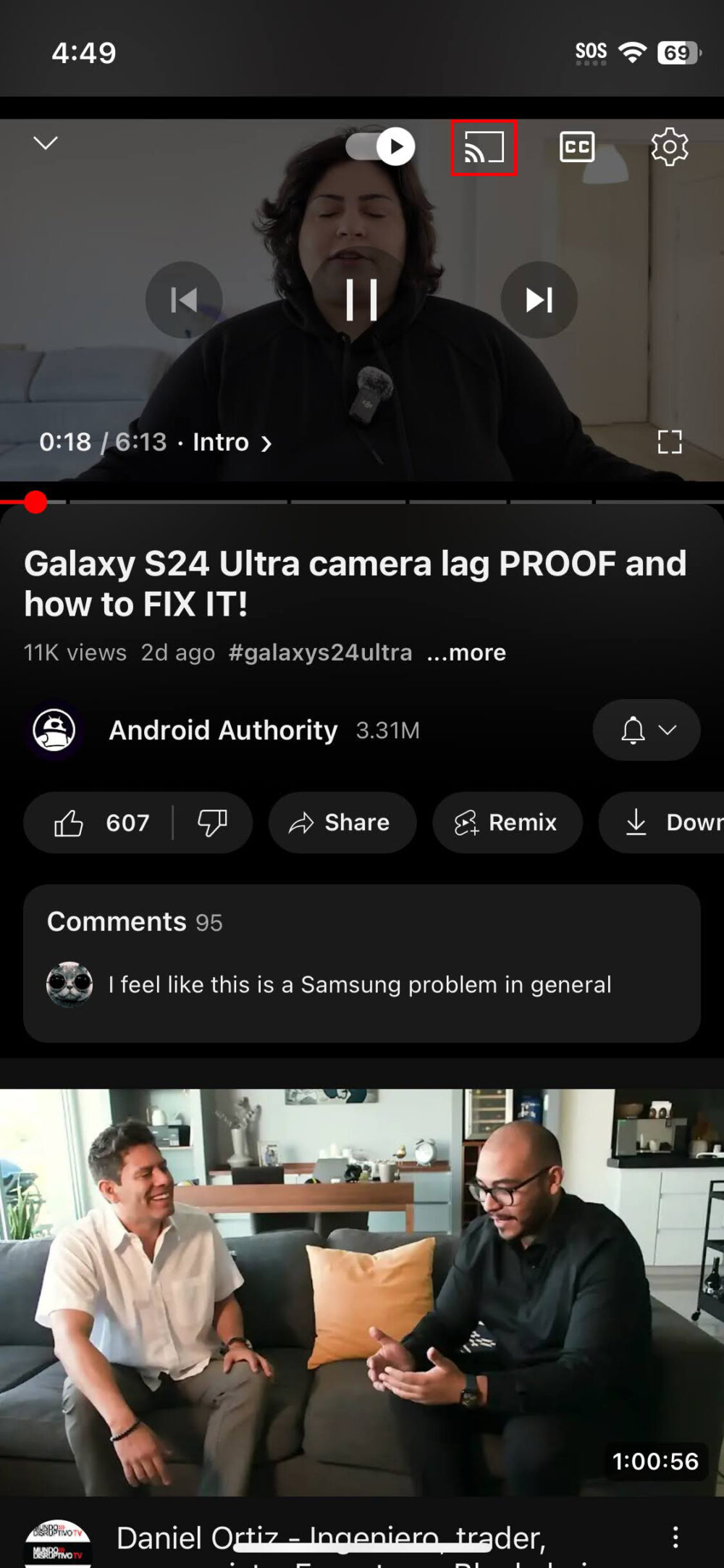Screen dimensions: 724x1568
Task: Turn on closed captions
Action: click(577, 147)
